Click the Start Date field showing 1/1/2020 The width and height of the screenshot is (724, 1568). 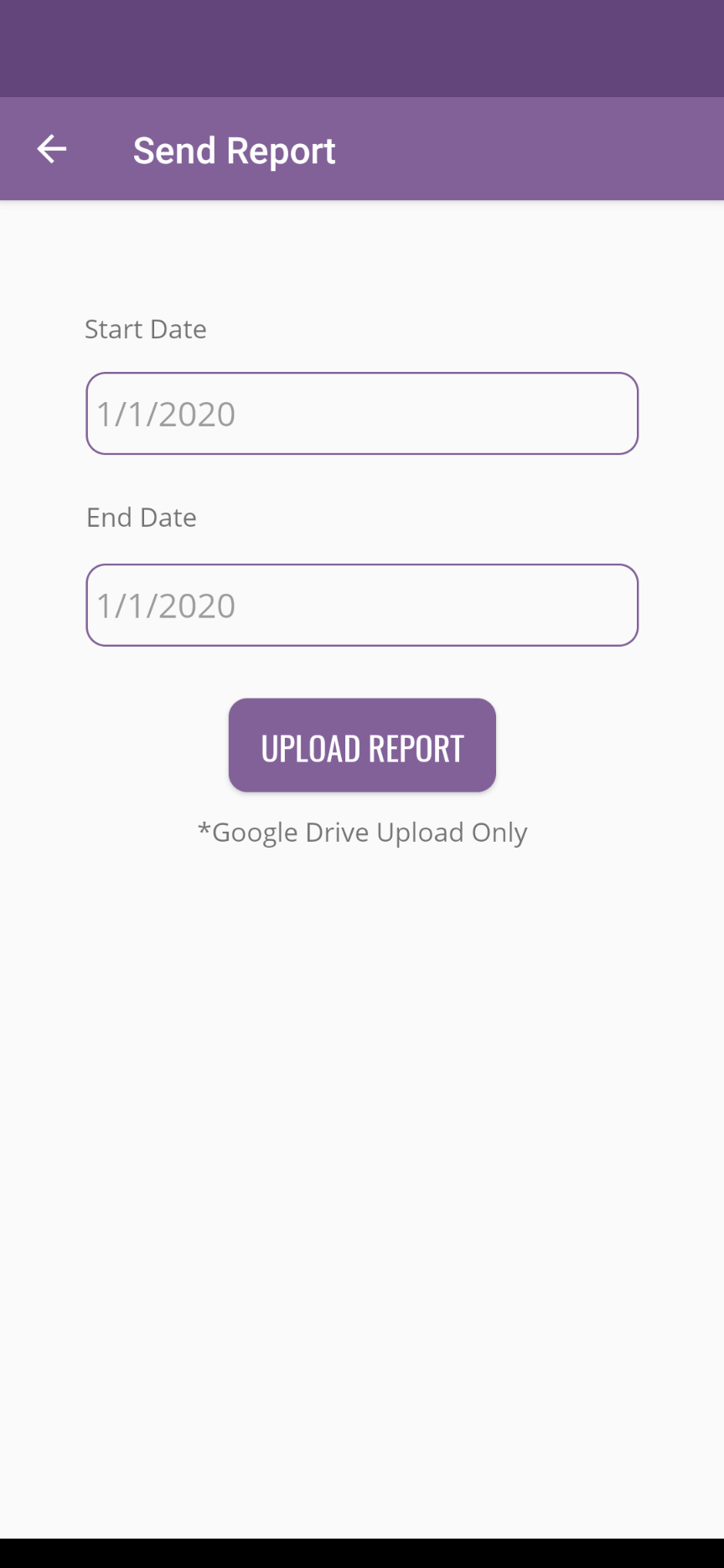tap(361, 413)
